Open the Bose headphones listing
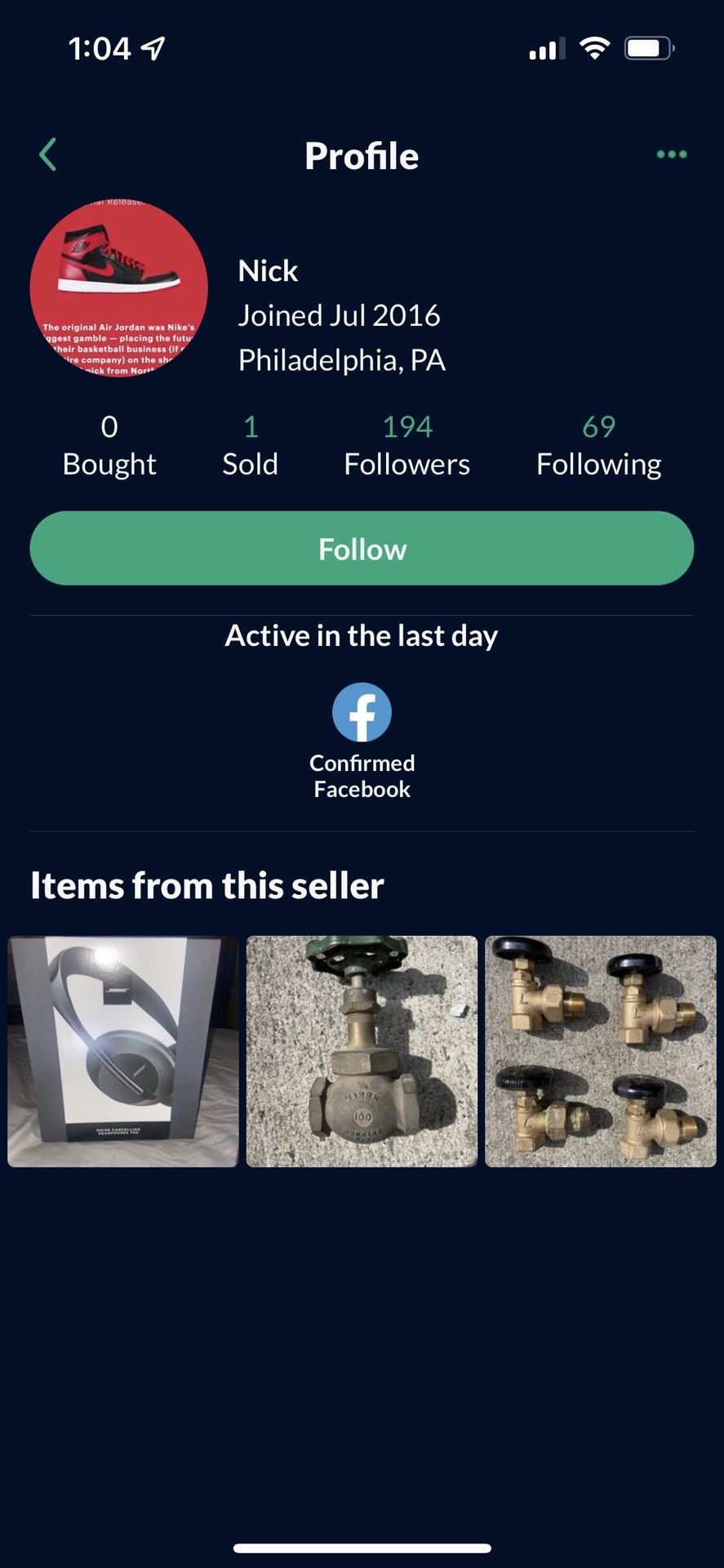The image size is (724, 1568). tap(123, 1051)
